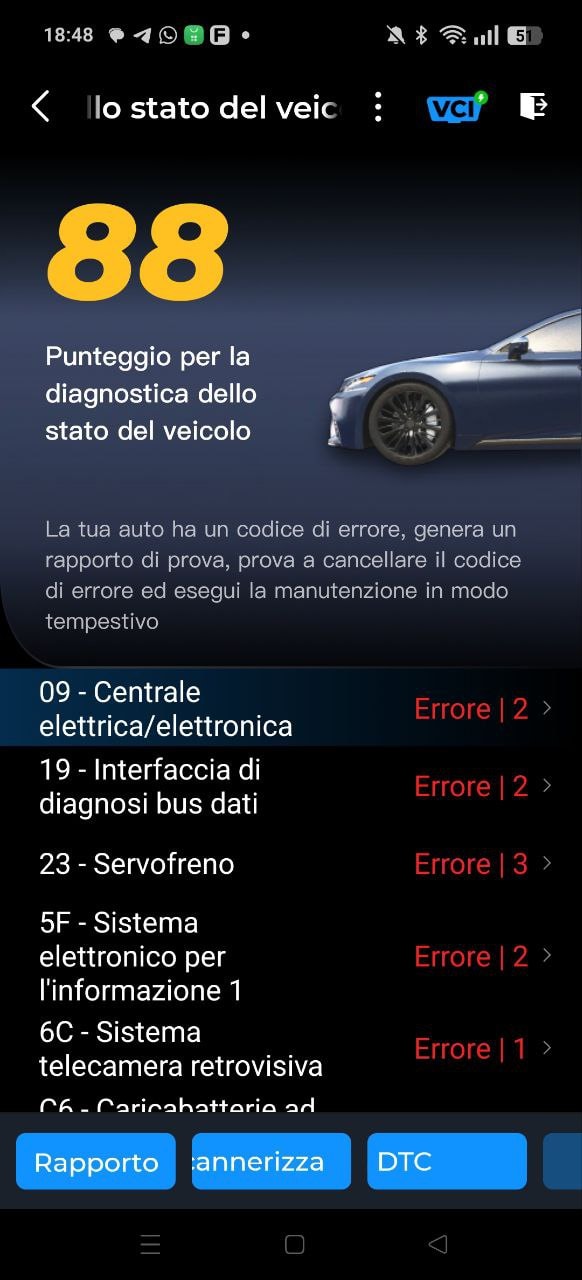Open 09 - Centrale elettrica/elettronica errors
This screenshot has width=582, height=1280.
291,709
